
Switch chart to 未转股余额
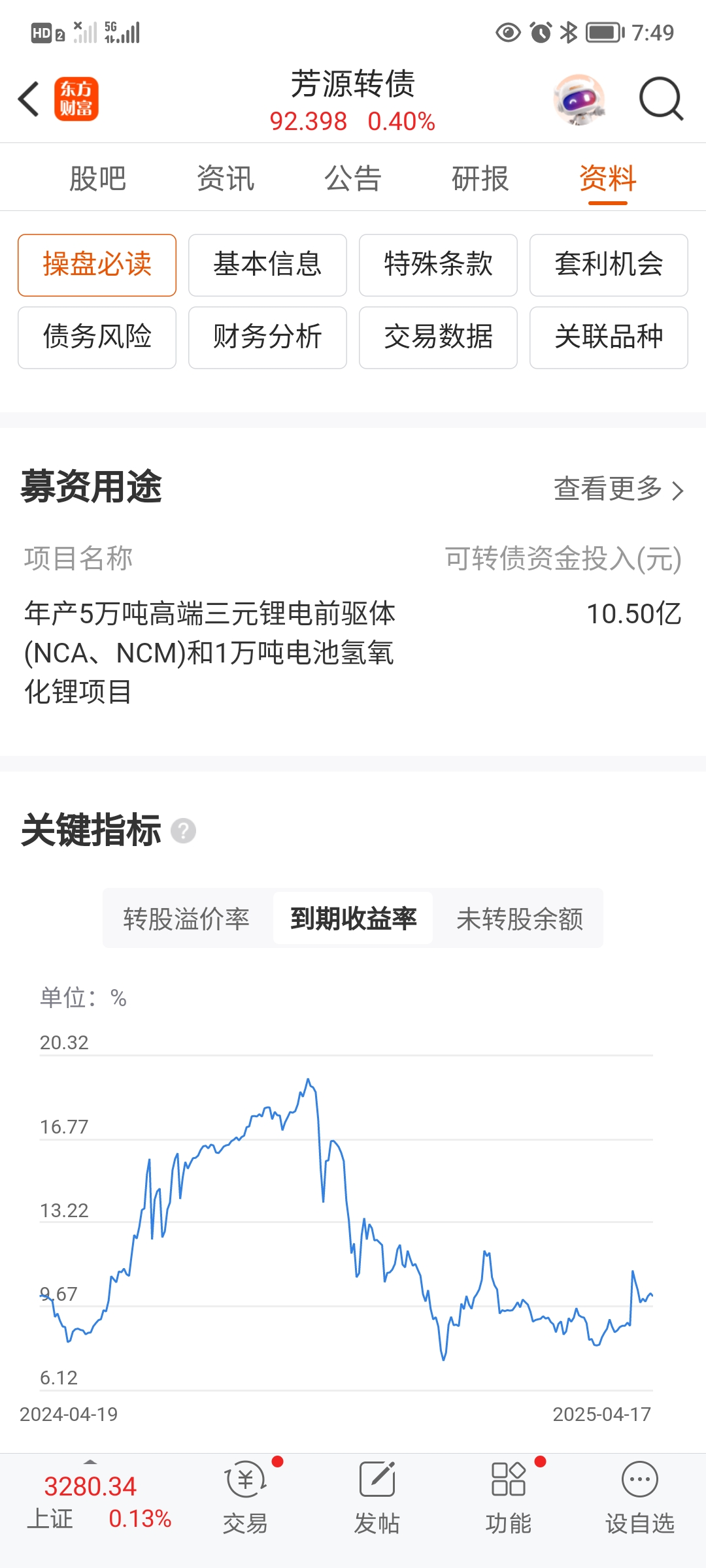pos(520,919)
